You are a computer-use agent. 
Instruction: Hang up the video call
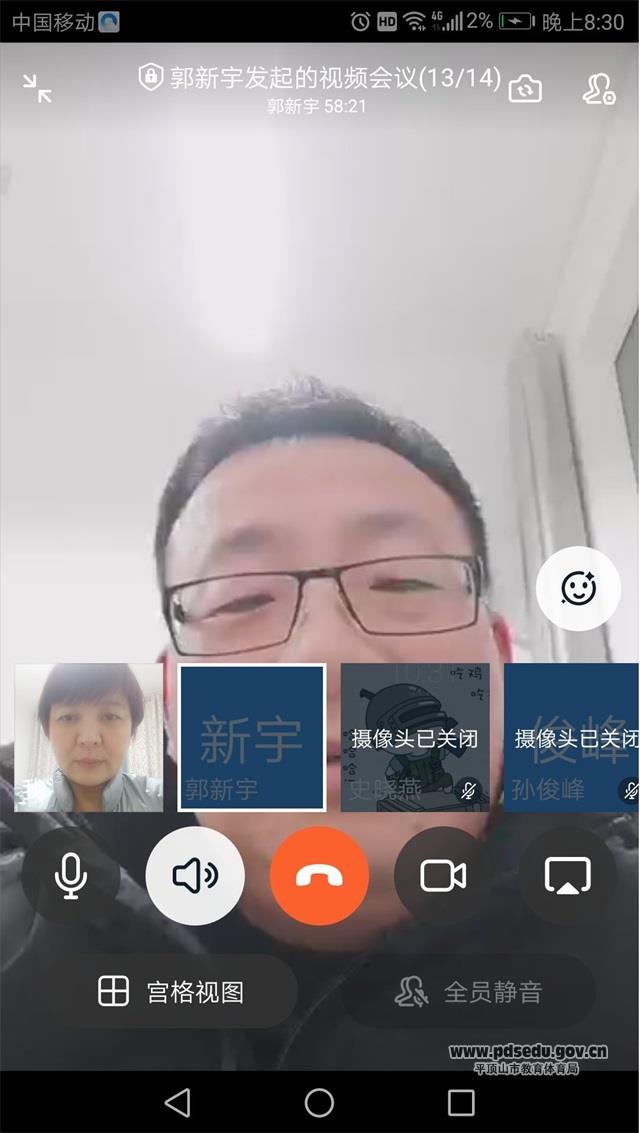(x=319, y=876)
